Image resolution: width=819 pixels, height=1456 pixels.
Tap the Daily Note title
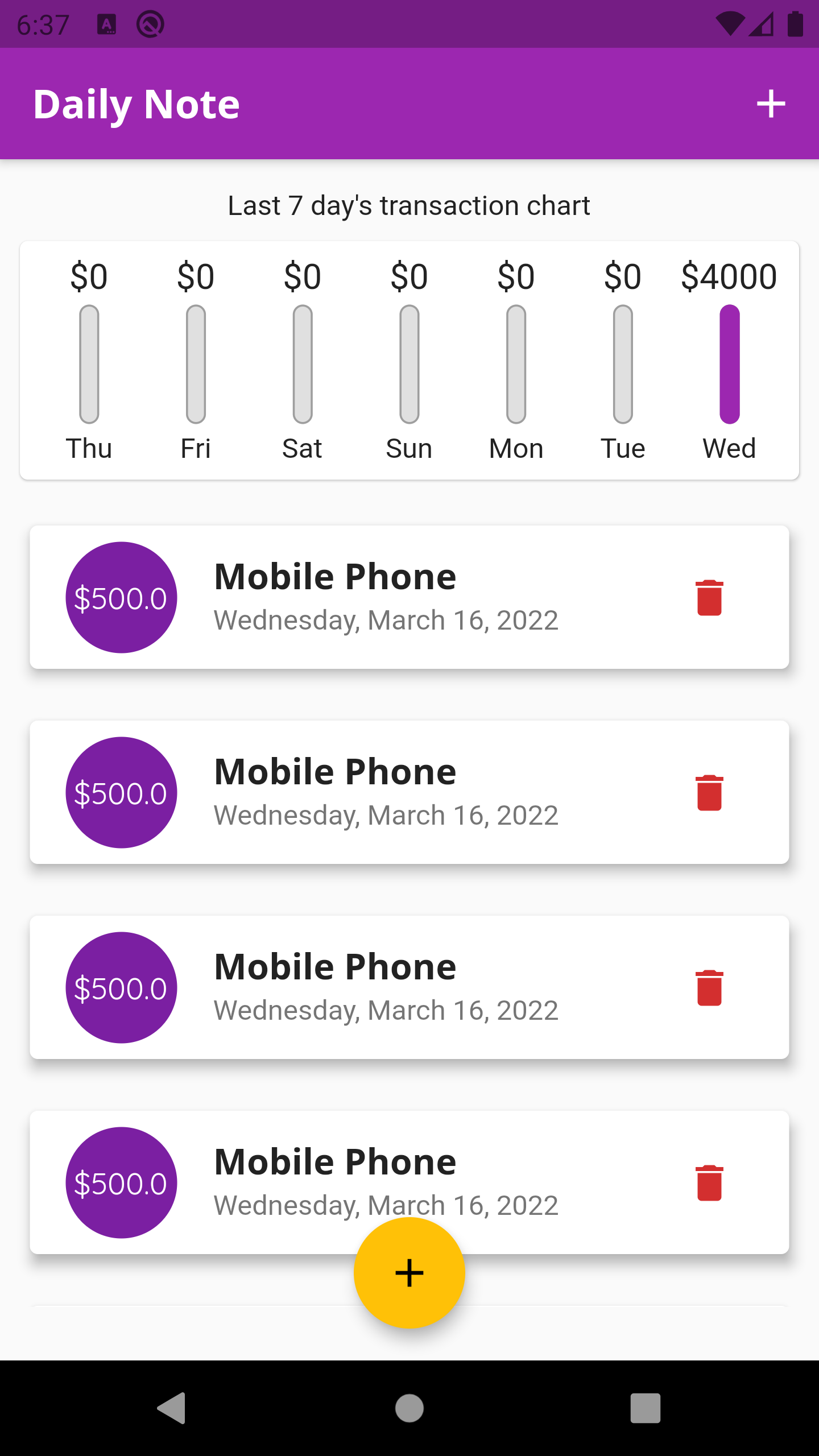[x=136, y=104]
